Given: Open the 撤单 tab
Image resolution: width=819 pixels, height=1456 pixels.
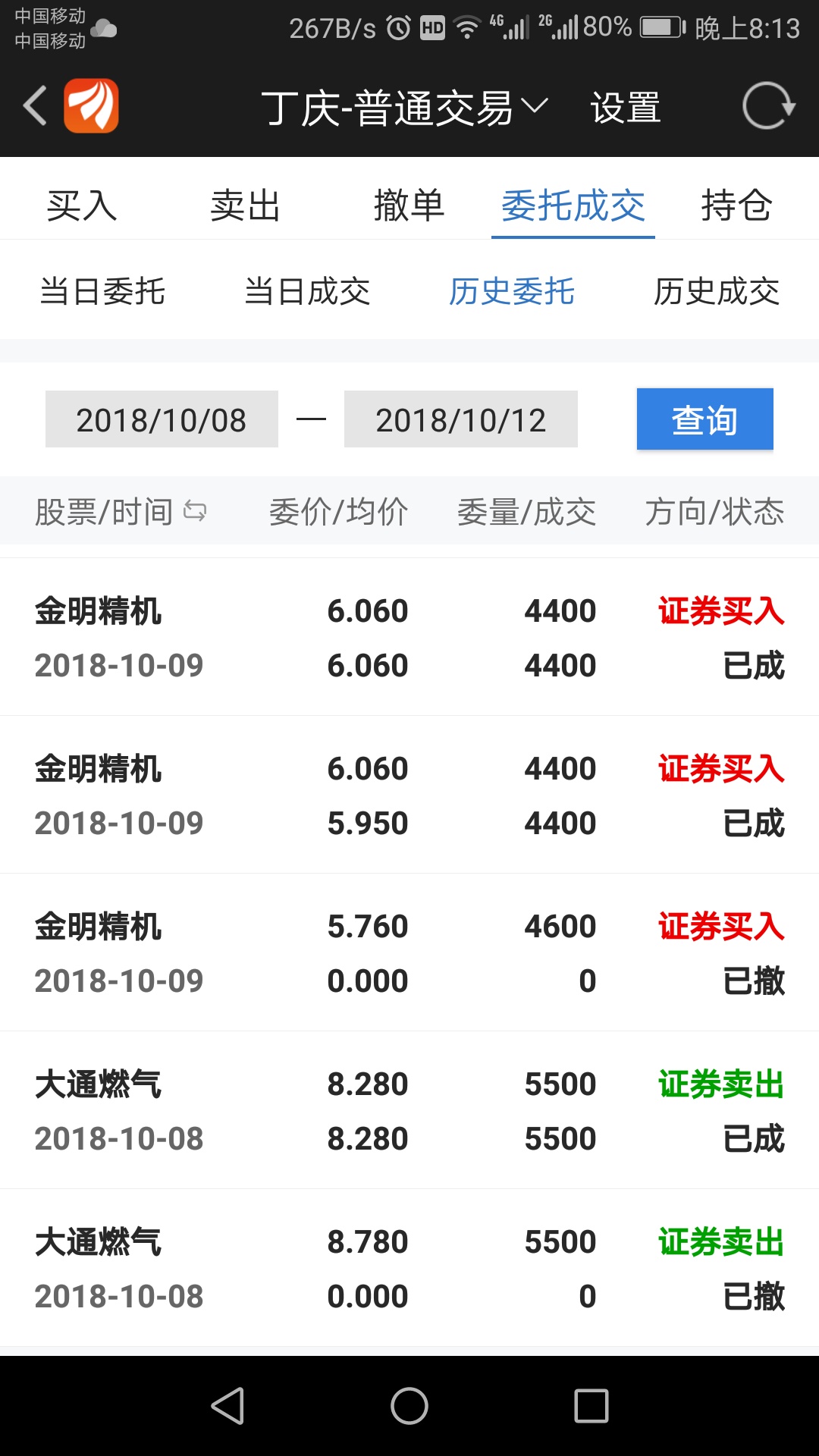Looking at the screenshot, I should point(409,206).
